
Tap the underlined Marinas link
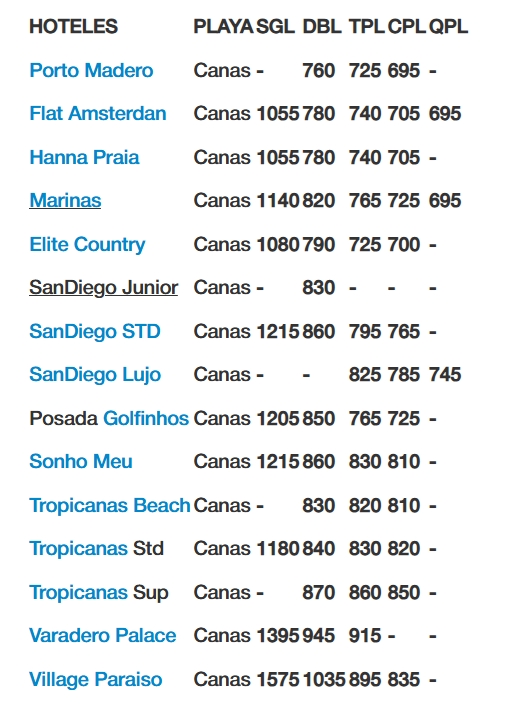pos(65,201)
